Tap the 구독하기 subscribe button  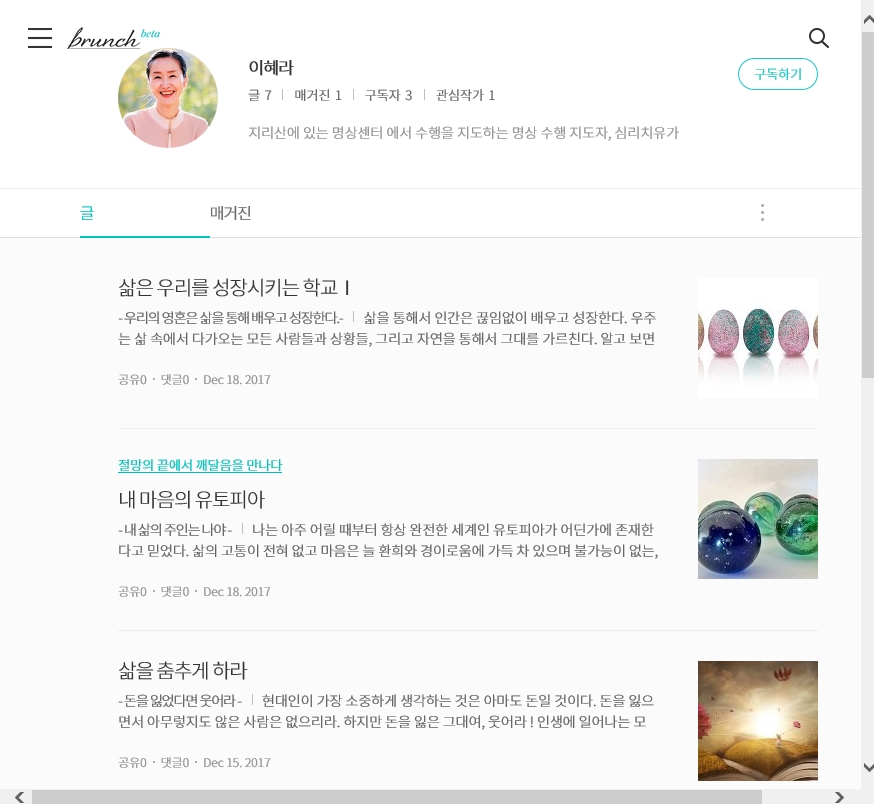click(x=777, y=74)
